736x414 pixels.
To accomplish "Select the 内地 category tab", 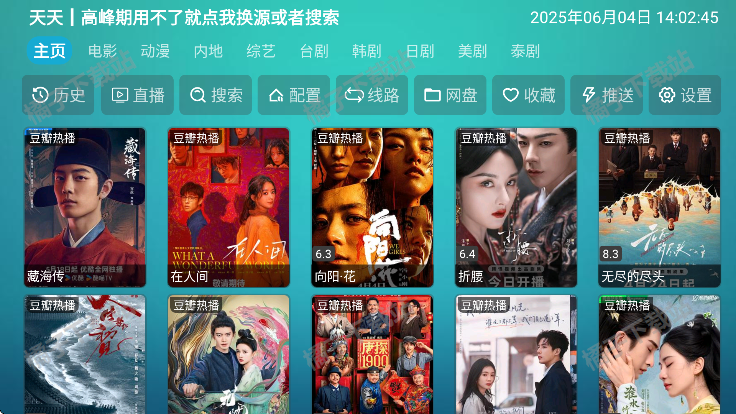I will click(x=208, y=51).
